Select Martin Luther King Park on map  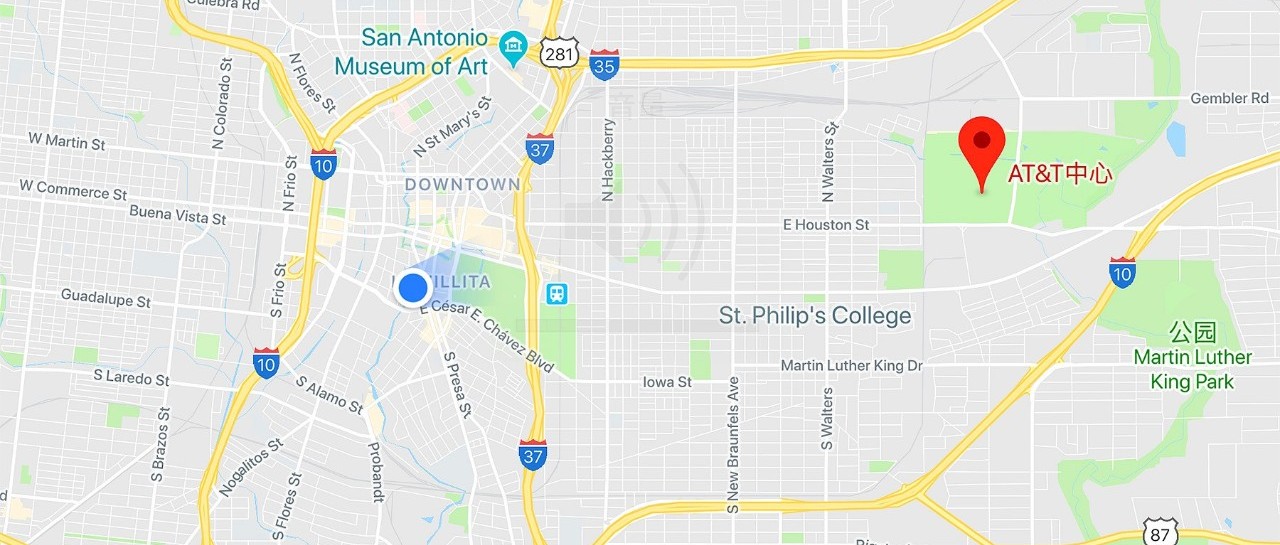1192,368
